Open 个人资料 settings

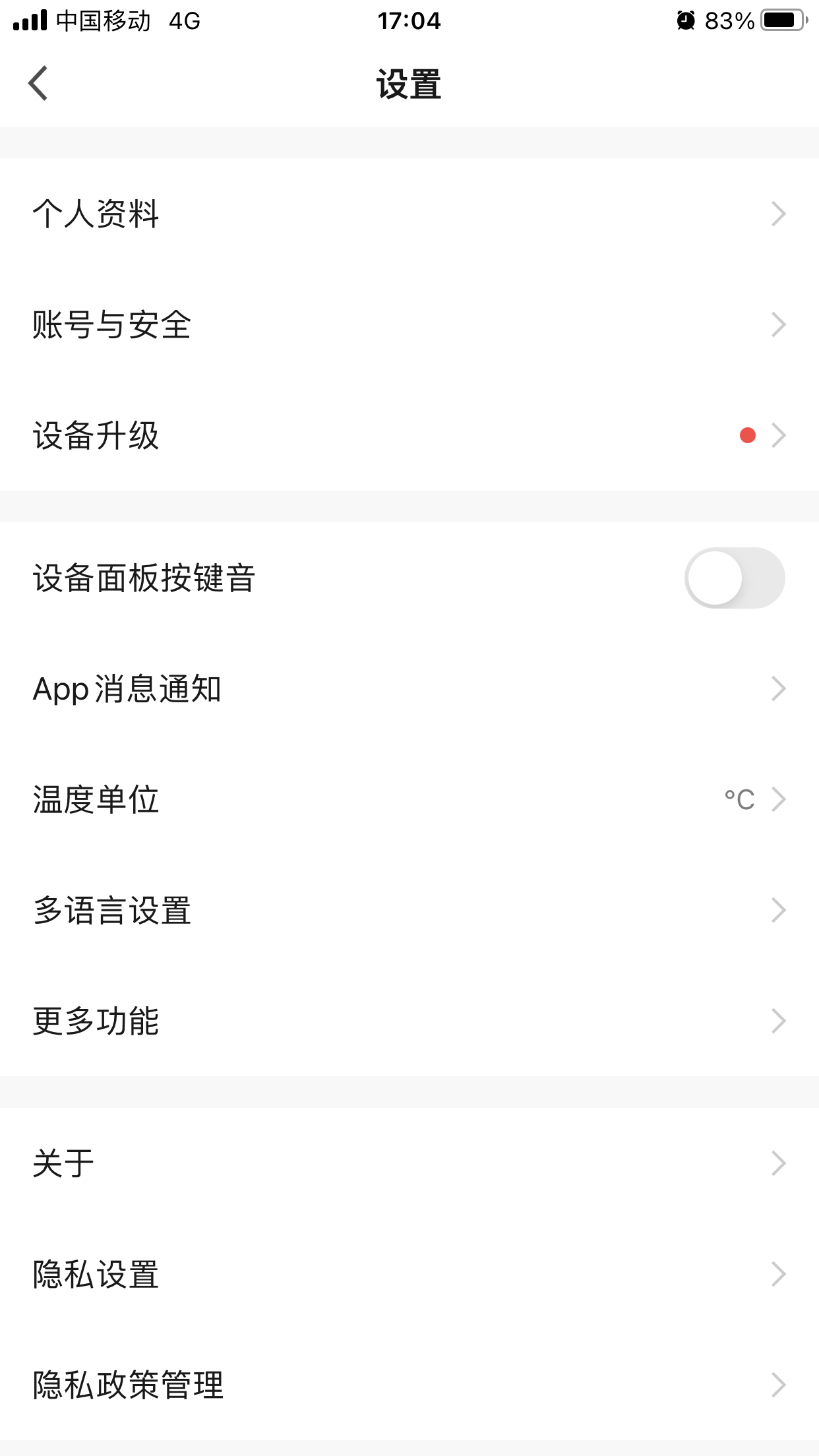(x=409, y=214)
